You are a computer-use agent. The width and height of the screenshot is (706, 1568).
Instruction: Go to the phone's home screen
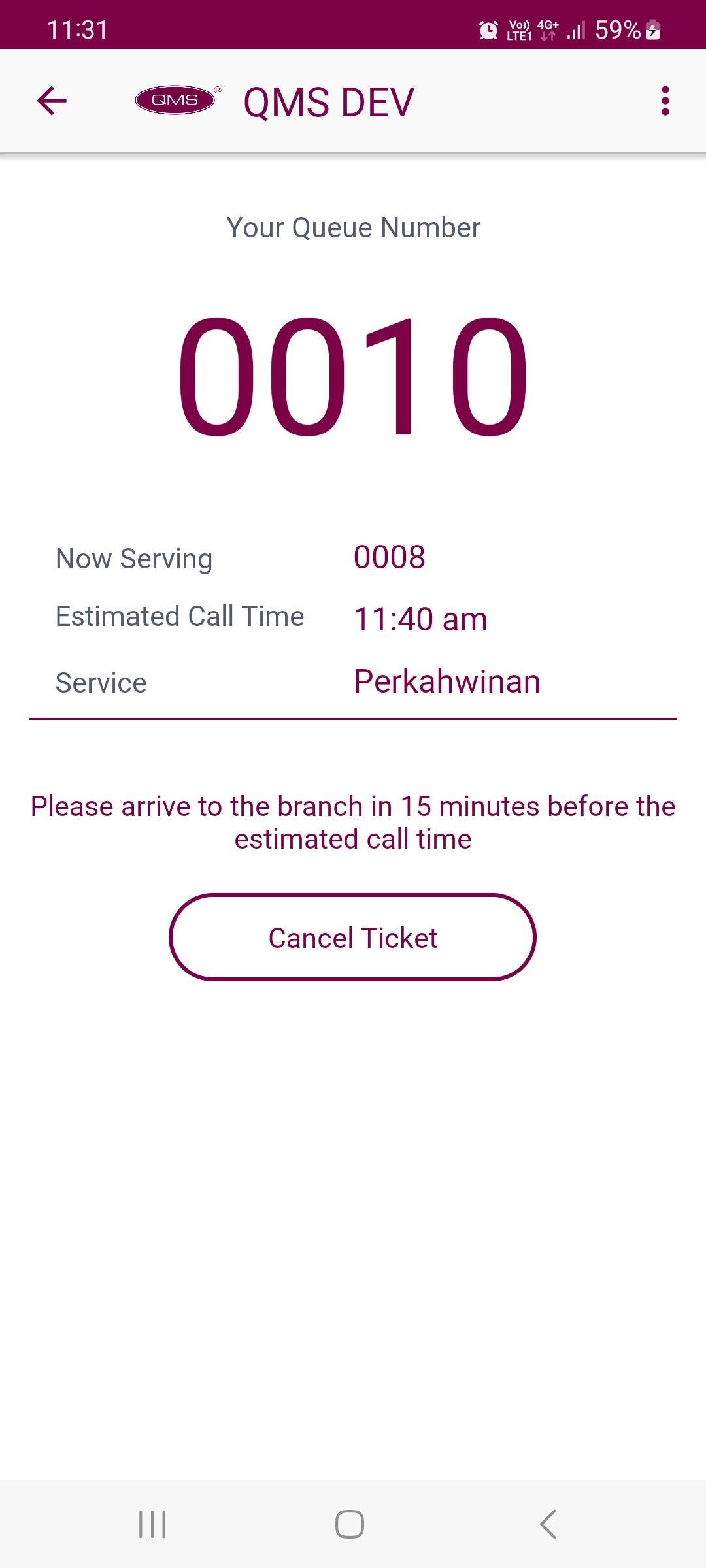pyautogui.click(x=350, y=1524)
